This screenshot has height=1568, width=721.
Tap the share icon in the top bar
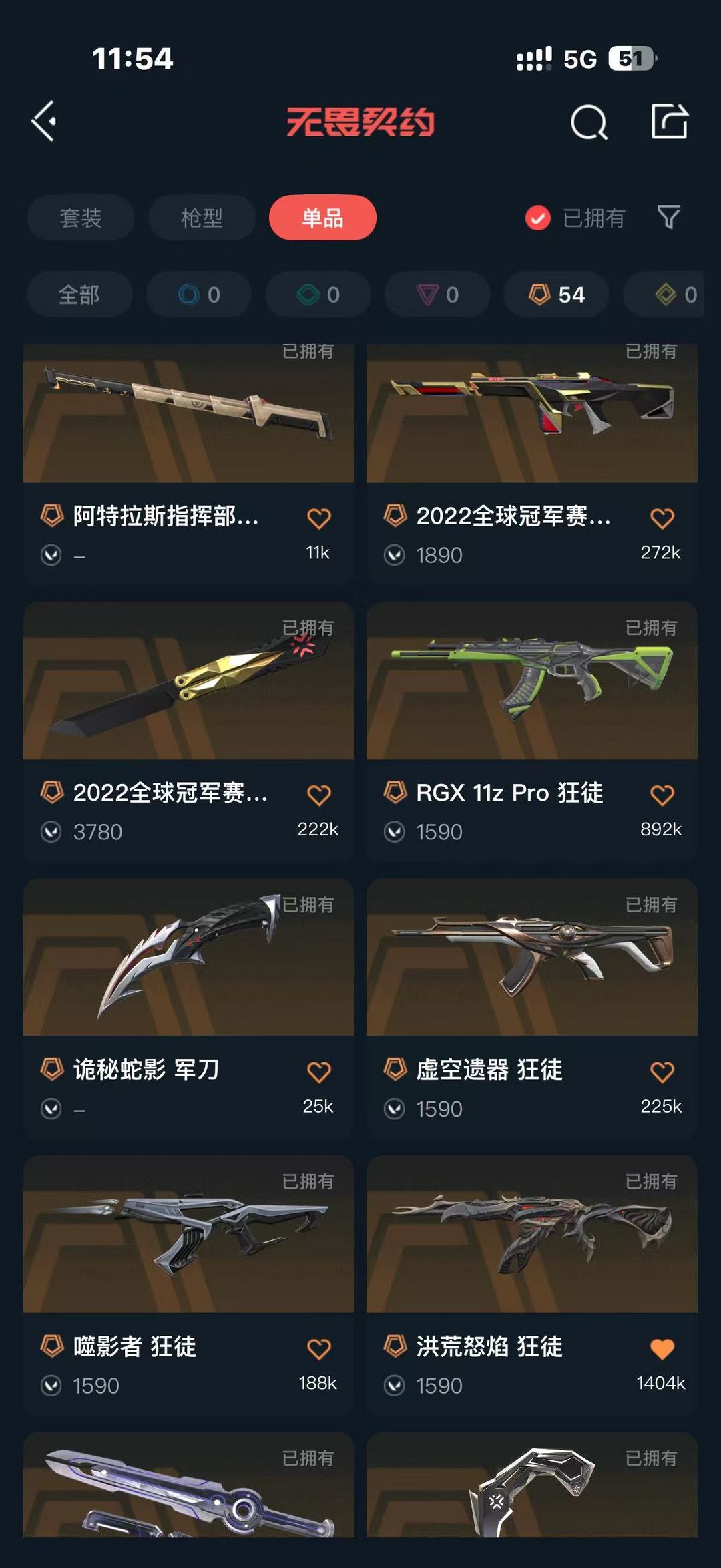point(669,122)
